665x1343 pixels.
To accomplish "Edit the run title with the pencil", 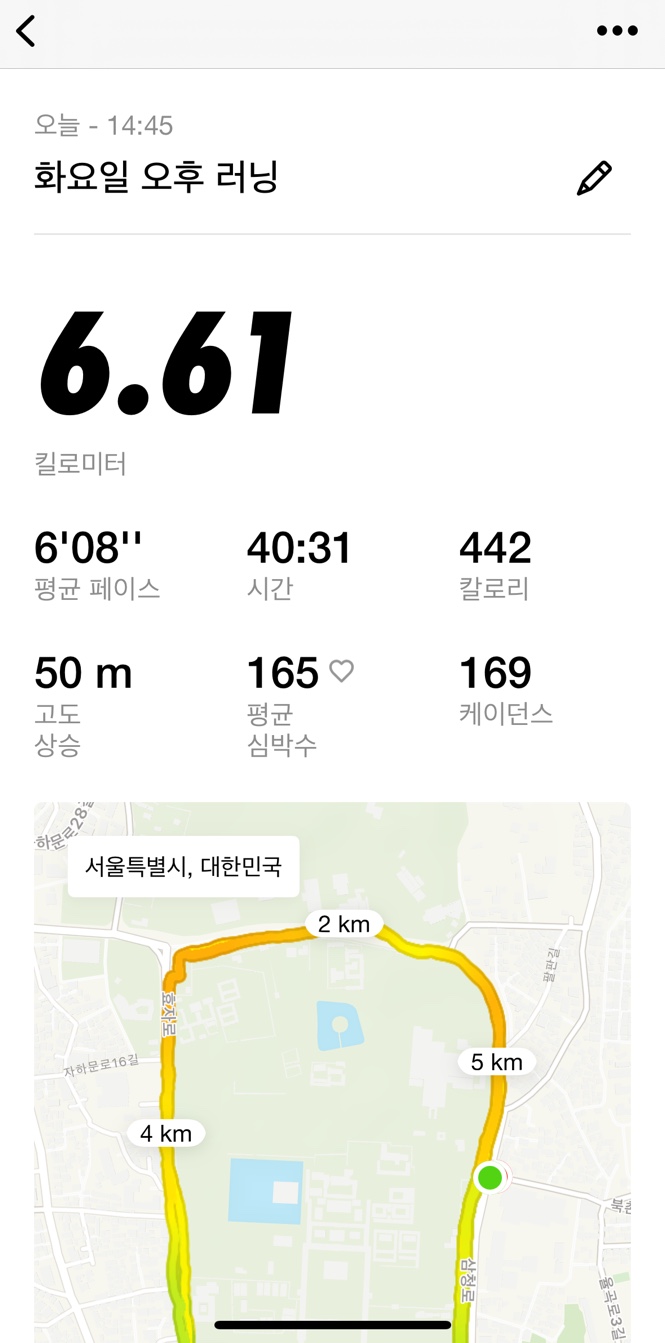I will coord(594,178).
